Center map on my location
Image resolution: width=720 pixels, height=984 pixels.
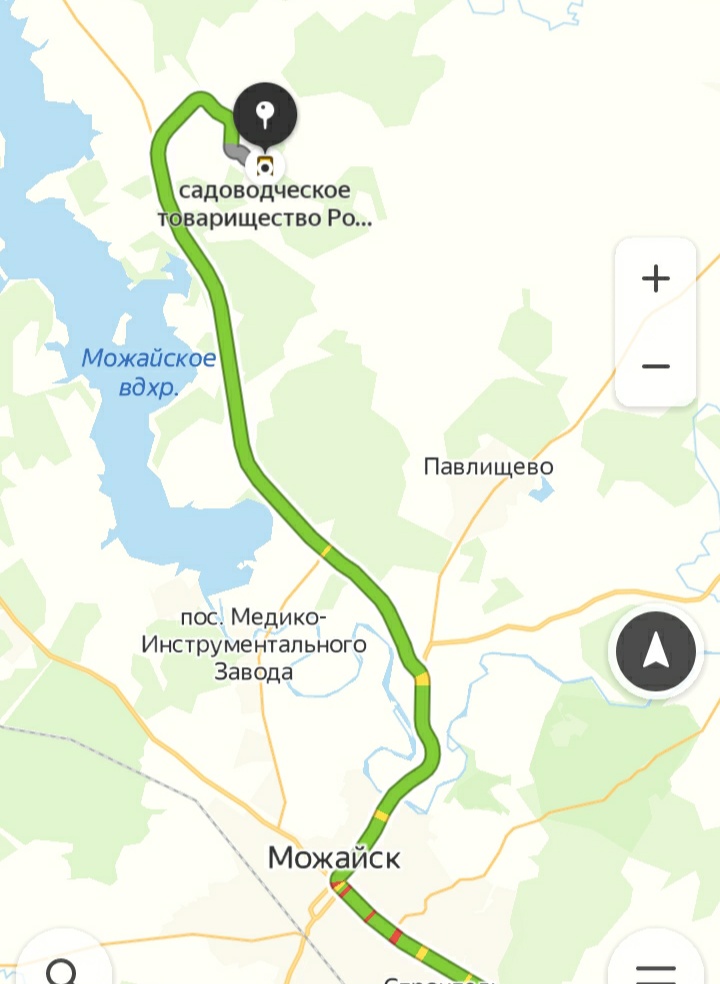655,653
